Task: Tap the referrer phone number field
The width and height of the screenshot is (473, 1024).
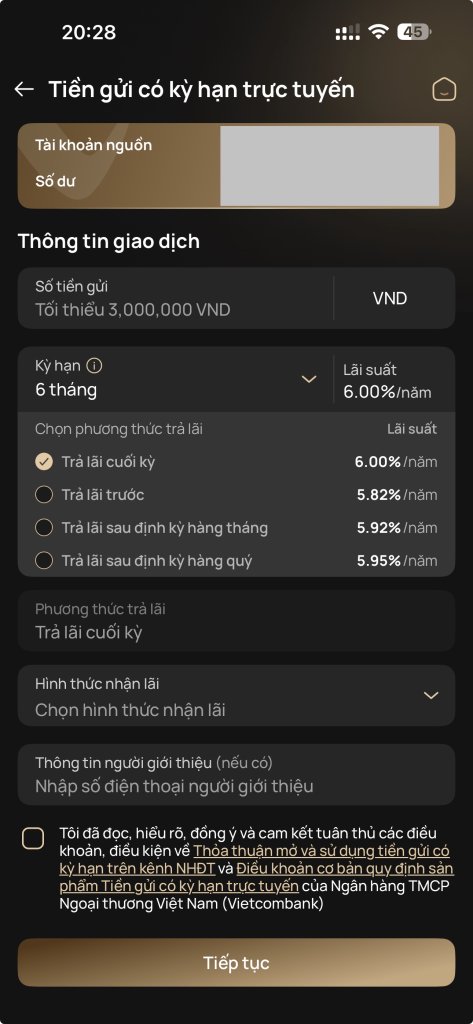Action: (236, 775)
